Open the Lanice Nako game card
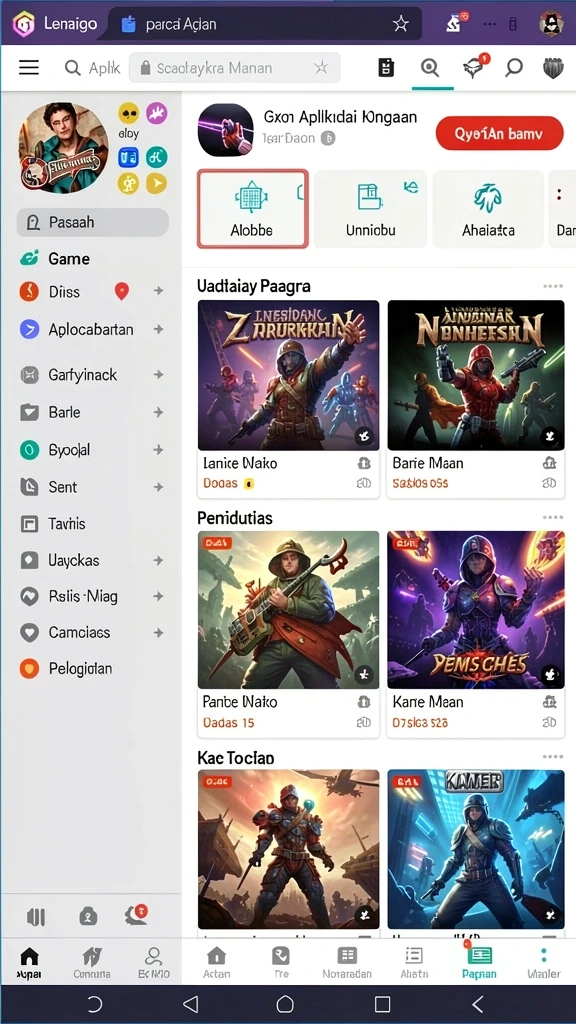576x1024 pixels. click(x=288, y=398)
